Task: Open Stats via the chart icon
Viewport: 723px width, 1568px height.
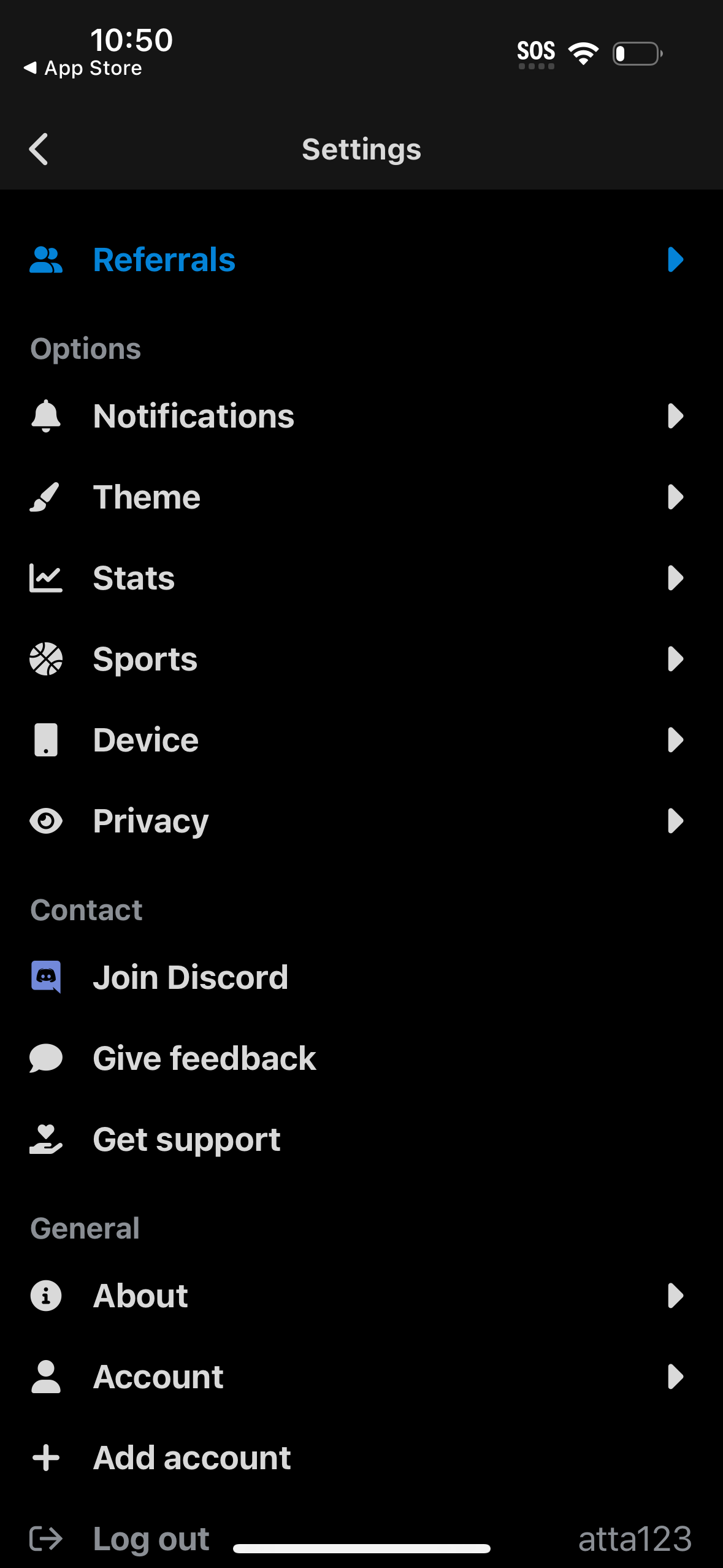Action: [x=46, y=577]
